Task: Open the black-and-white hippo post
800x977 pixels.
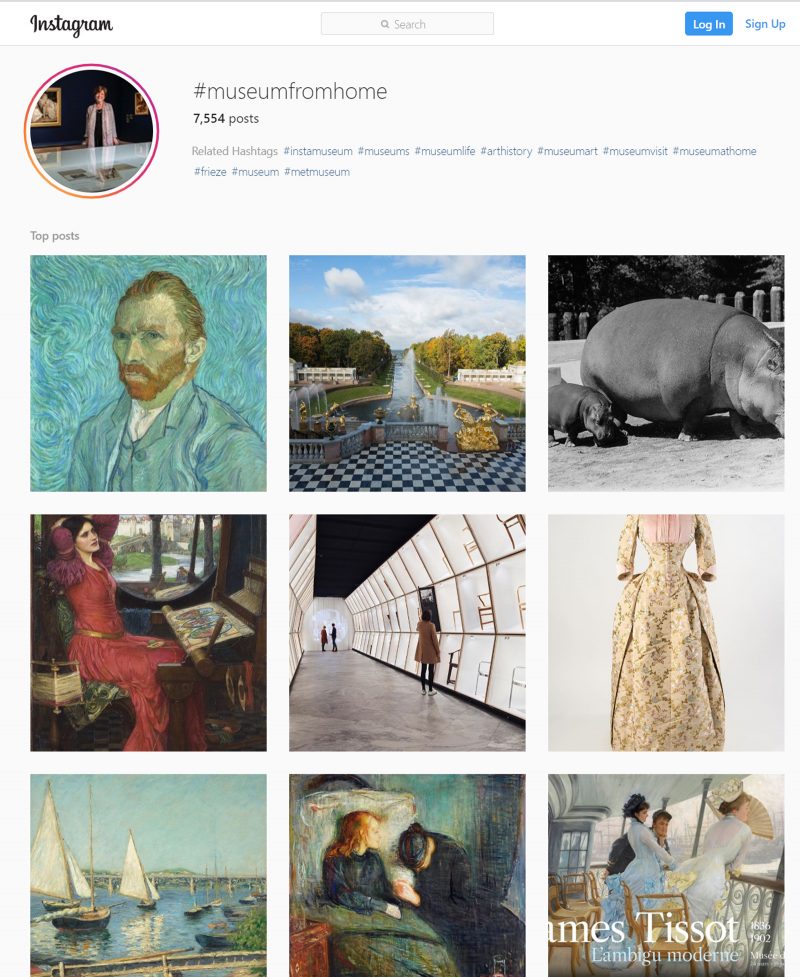Action: (x=666, y=373)
